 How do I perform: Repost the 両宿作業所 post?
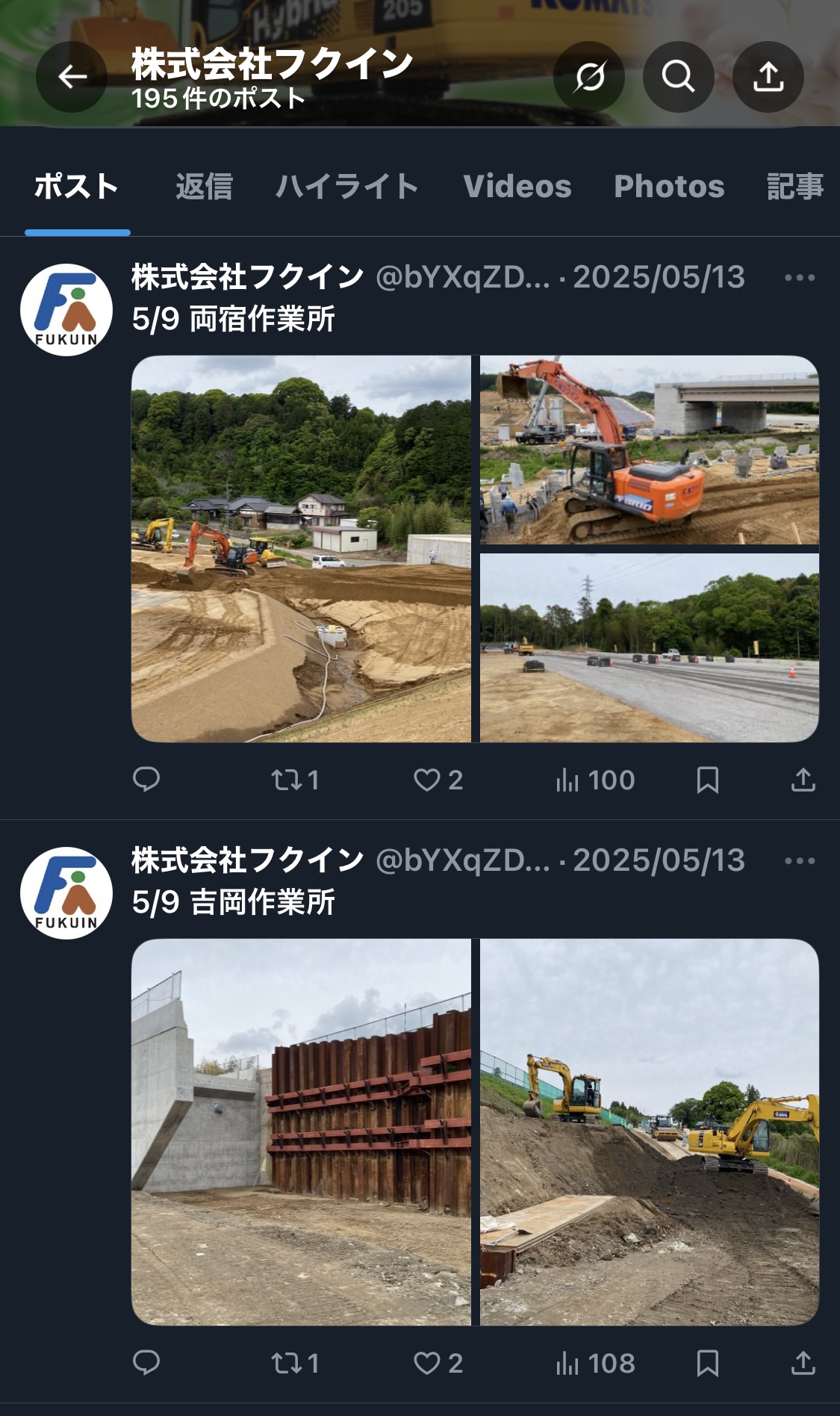293,780
